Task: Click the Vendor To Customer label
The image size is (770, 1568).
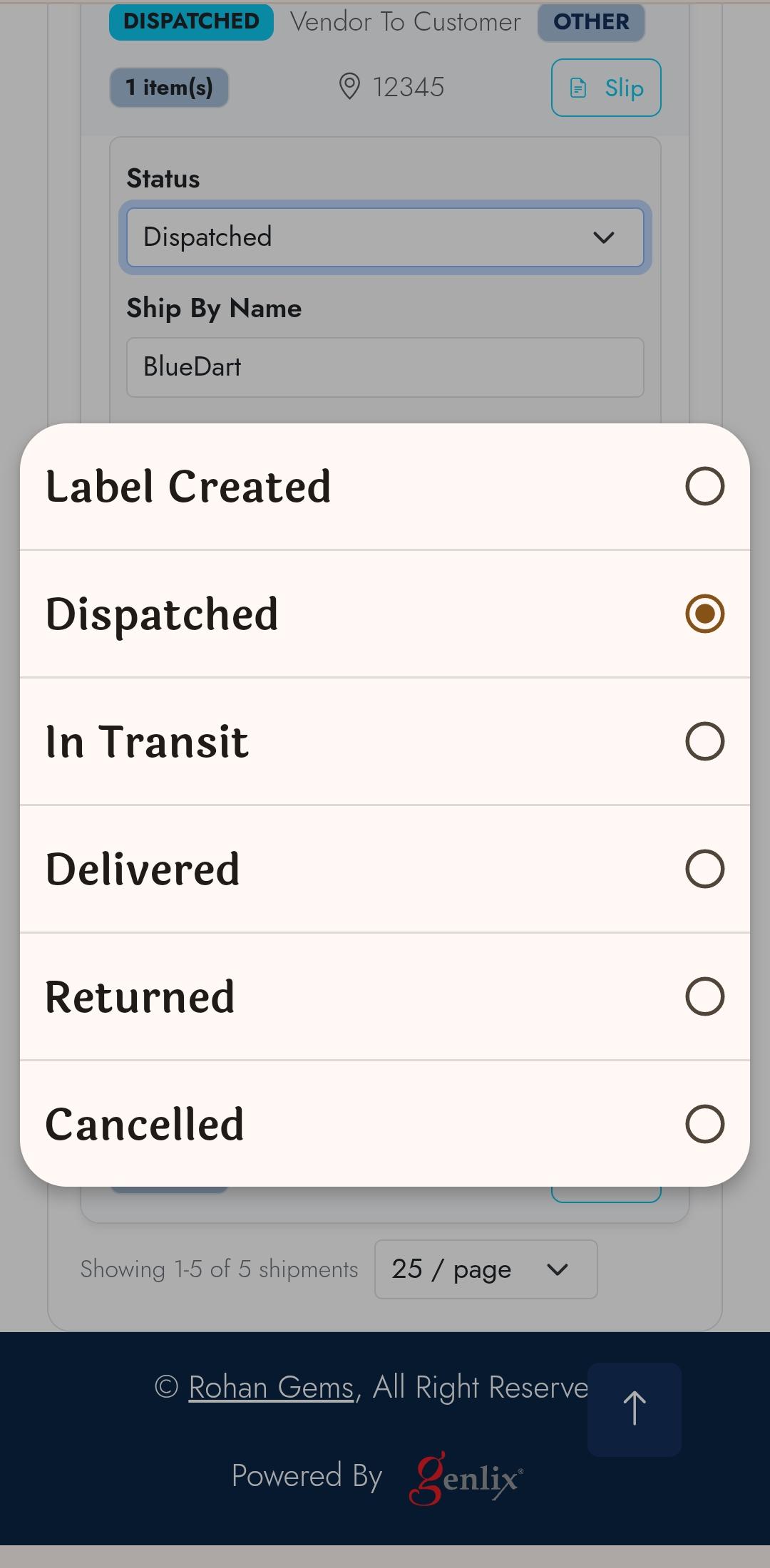Action: point(405,21)
